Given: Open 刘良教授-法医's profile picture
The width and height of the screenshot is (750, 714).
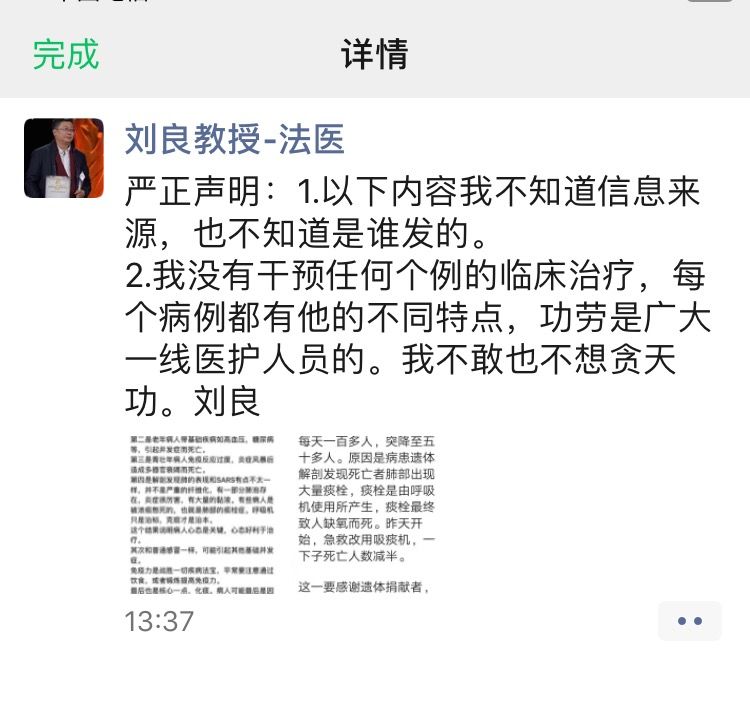Looking at the screenshot, I should point(64,158).
